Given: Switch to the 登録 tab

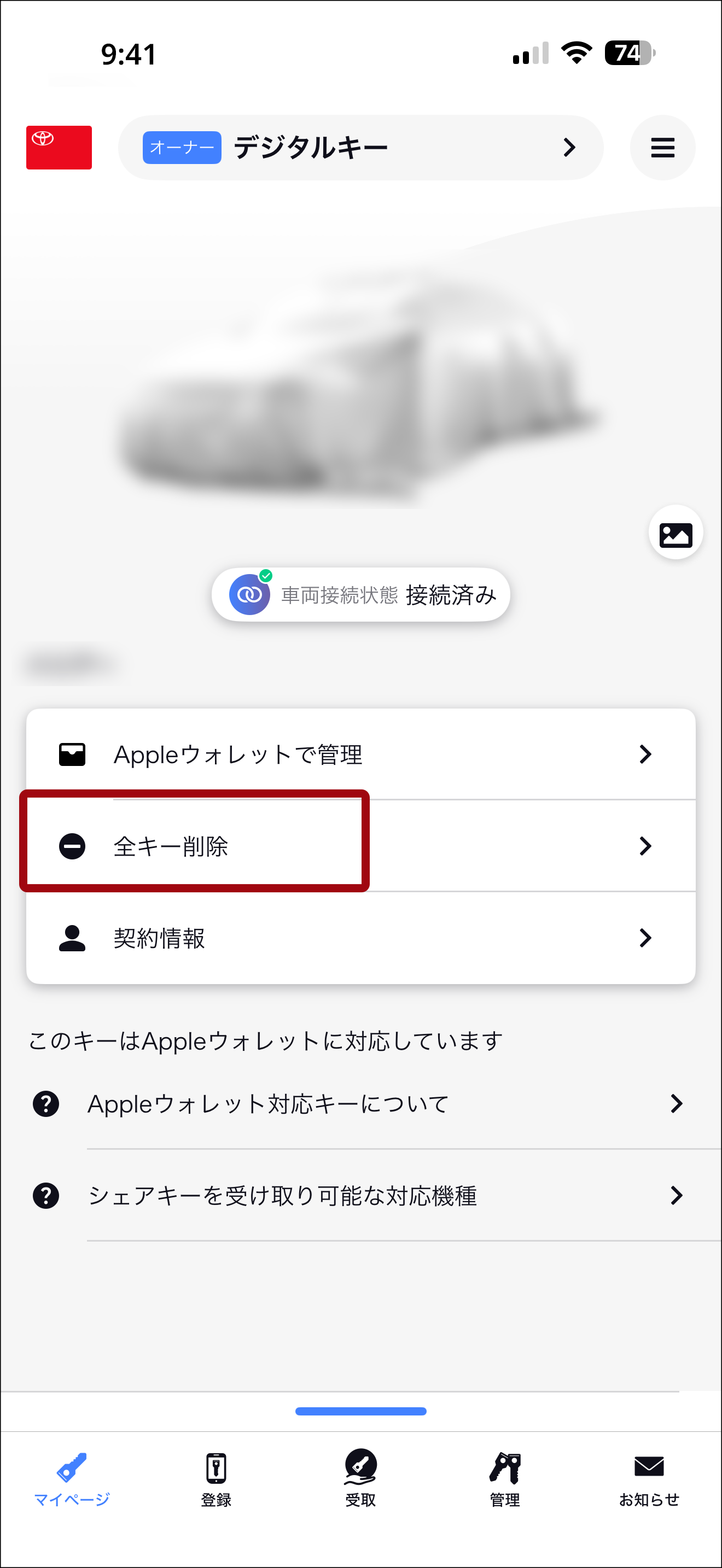Looking at the screenshot, I should point(216,1480).
